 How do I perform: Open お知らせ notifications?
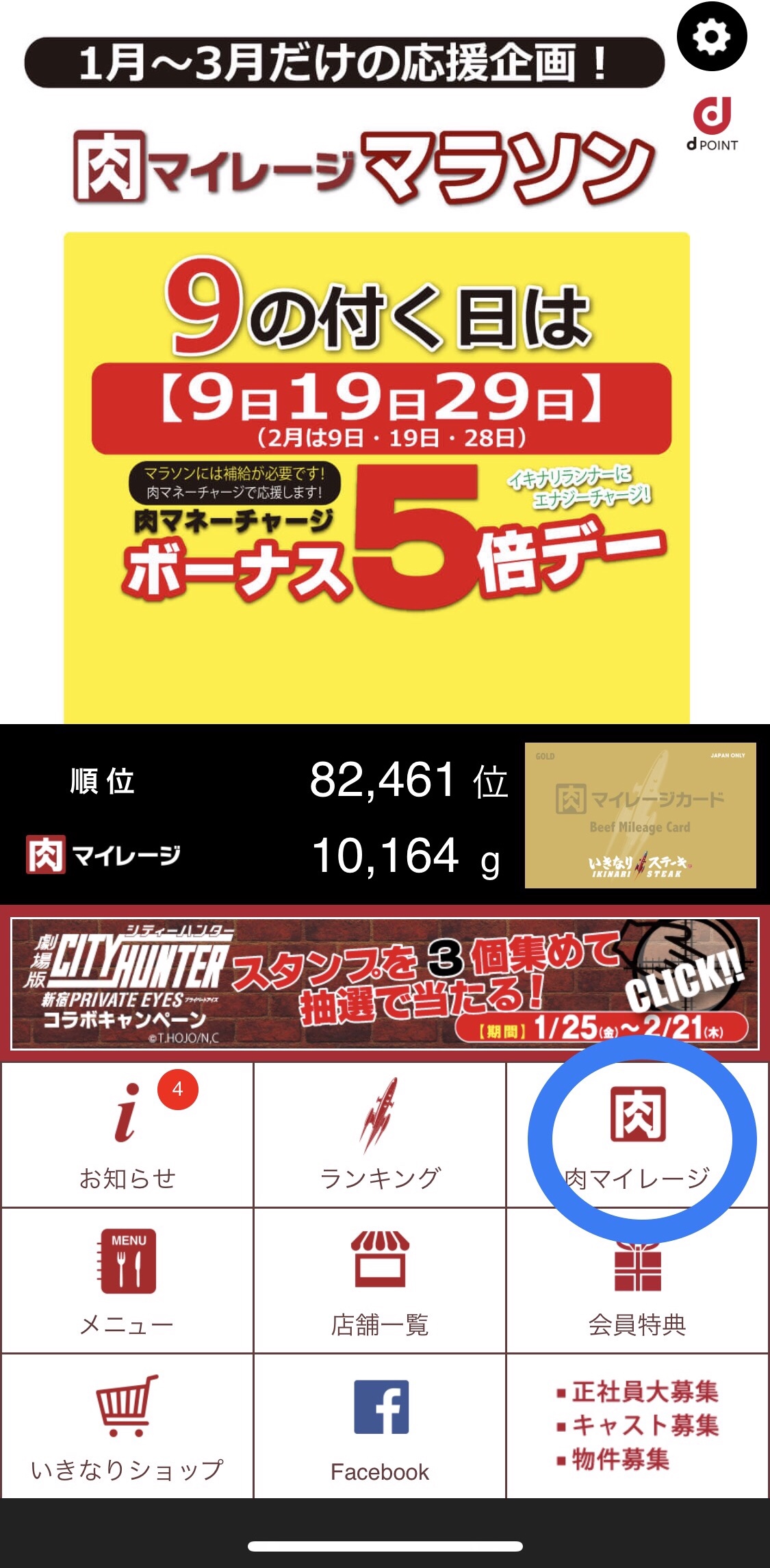[127, 1135]
